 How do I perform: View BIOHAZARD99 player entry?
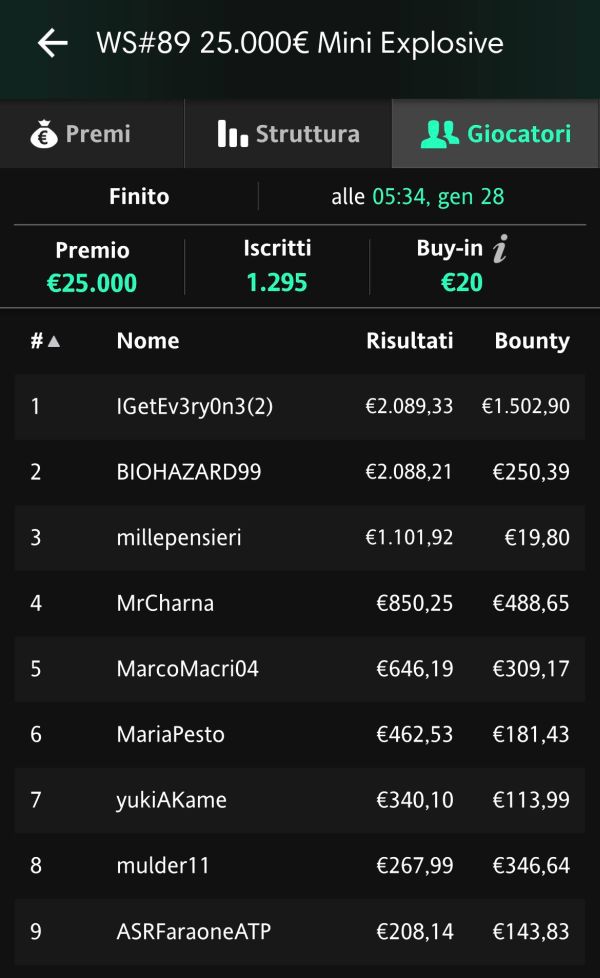[x=300, y=472]
